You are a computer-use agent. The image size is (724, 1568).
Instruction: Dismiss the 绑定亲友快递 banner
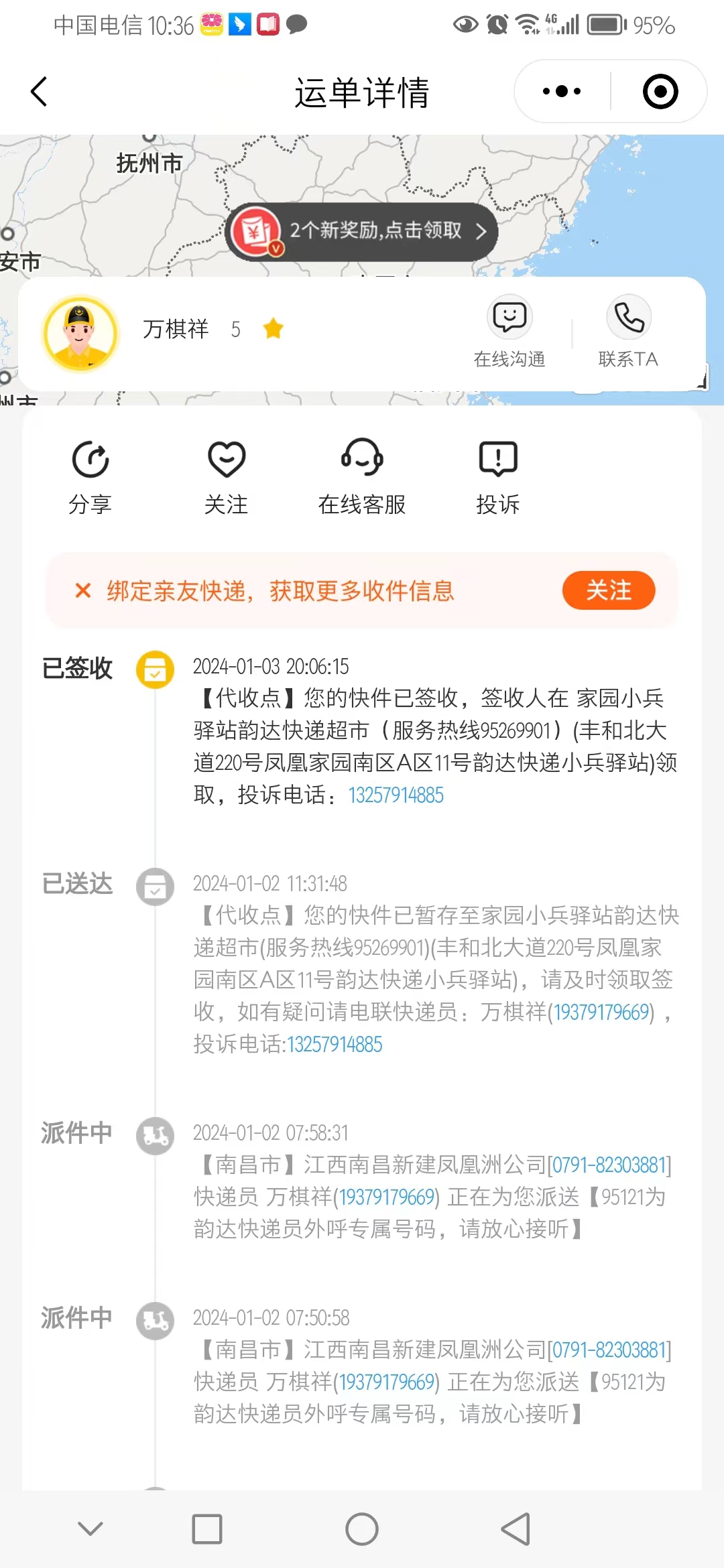click(83, 590)
